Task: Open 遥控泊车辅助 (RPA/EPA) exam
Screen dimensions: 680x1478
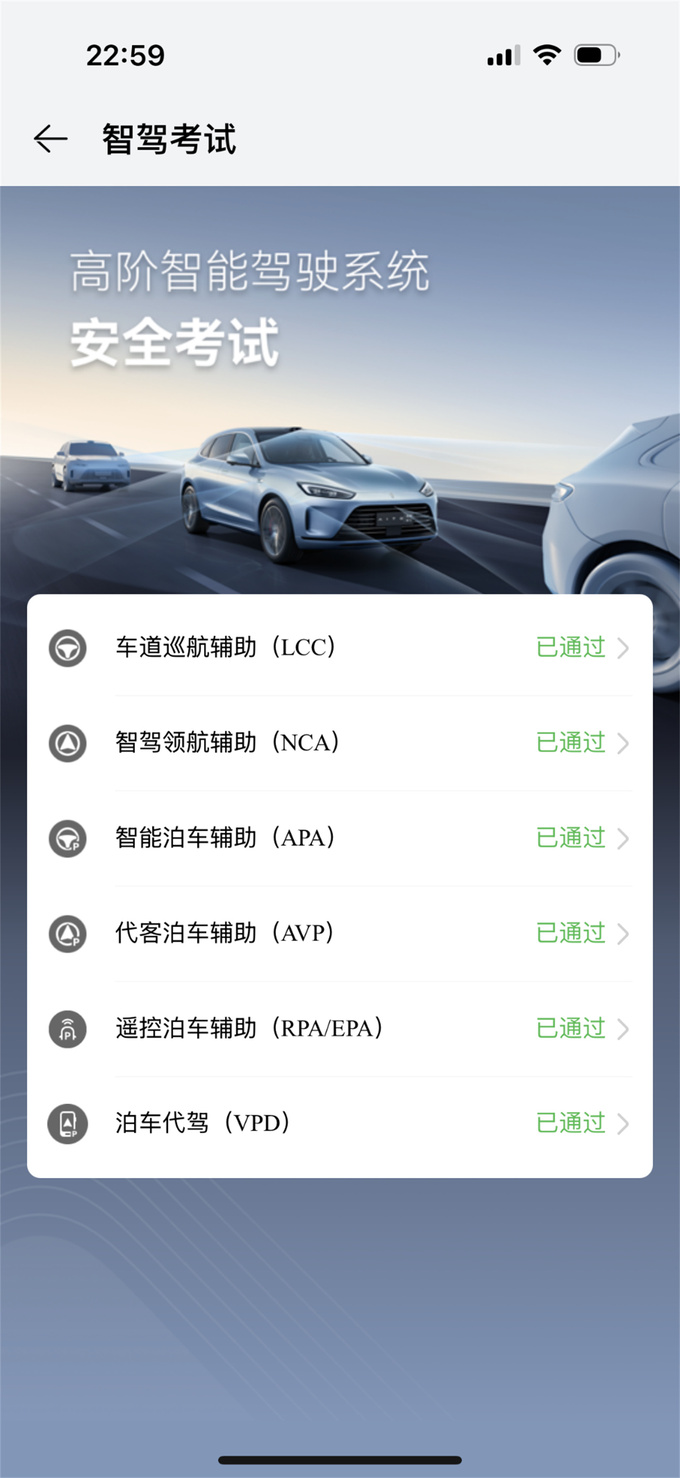Action: [x=340, y=1028]
